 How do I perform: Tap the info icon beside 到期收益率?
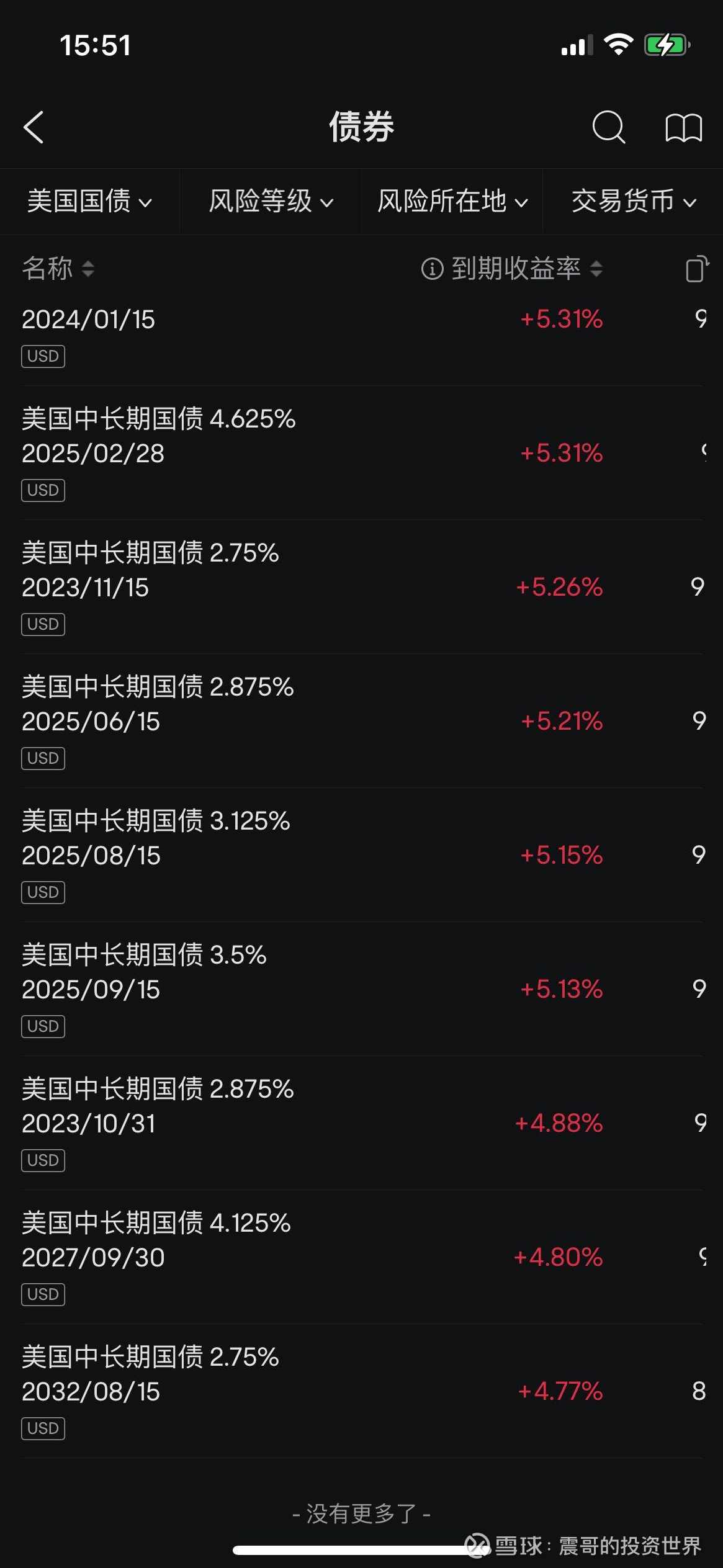433,269
